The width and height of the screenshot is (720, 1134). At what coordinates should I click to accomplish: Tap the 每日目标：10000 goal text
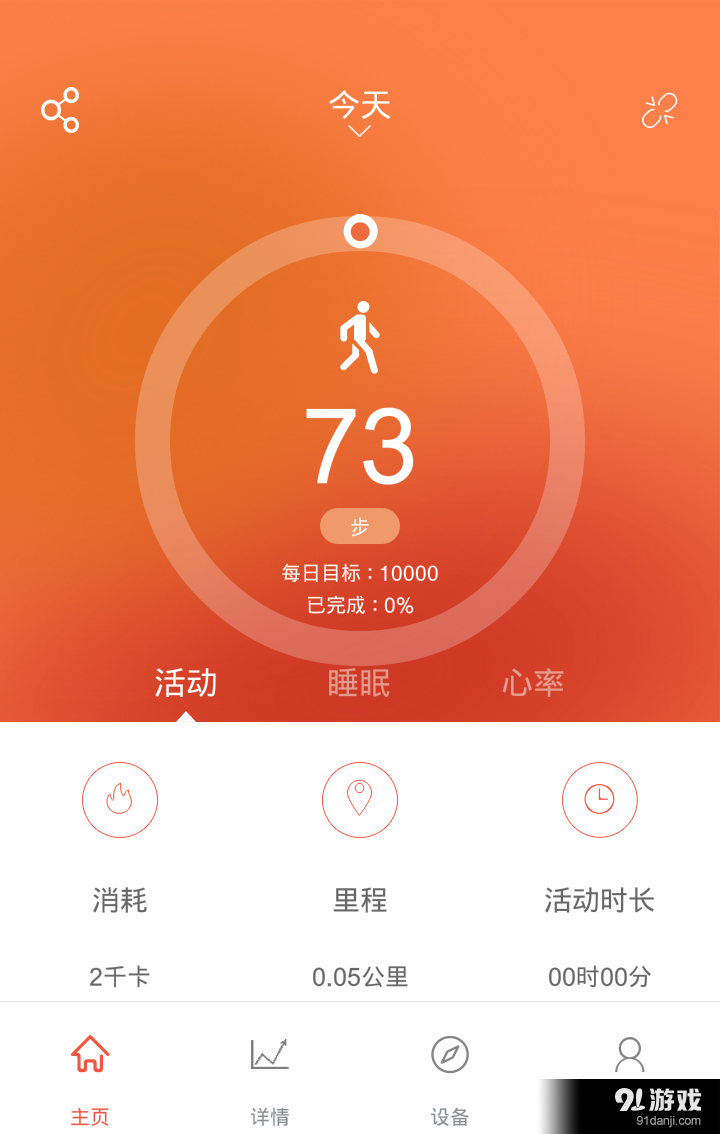(x=360, y=573)
